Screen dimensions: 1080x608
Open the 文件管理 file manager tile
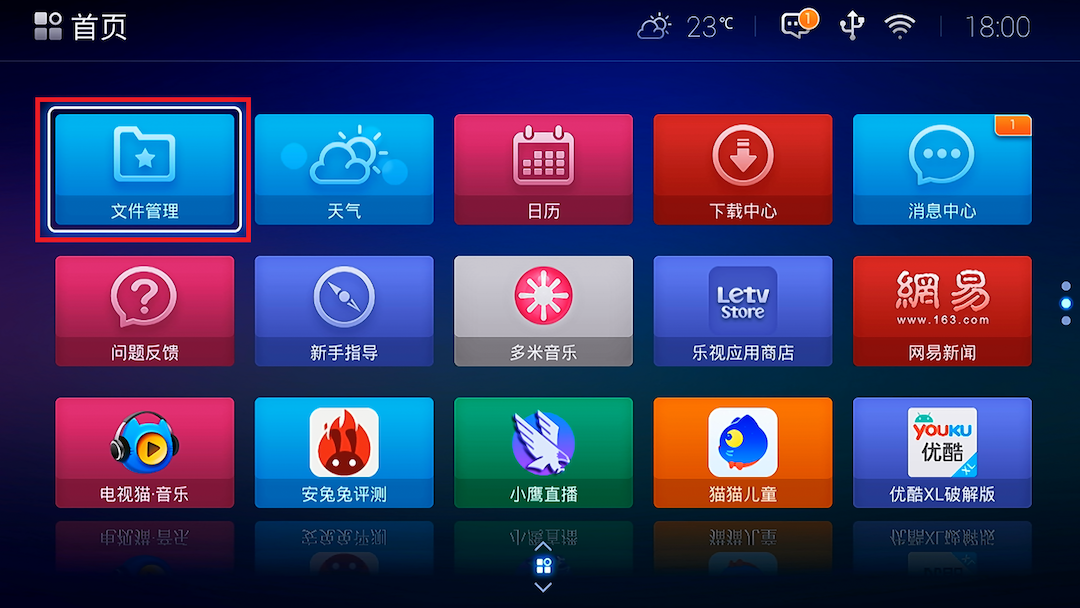144,168
